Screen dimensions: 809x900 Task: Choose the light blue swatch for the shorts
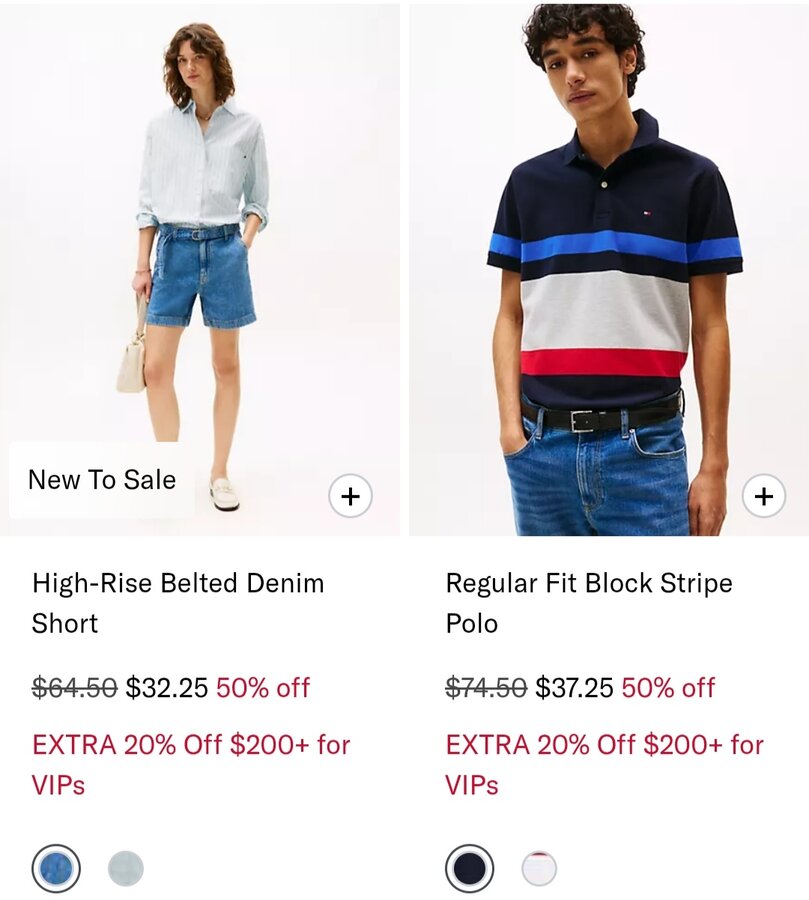pos(126,868)
